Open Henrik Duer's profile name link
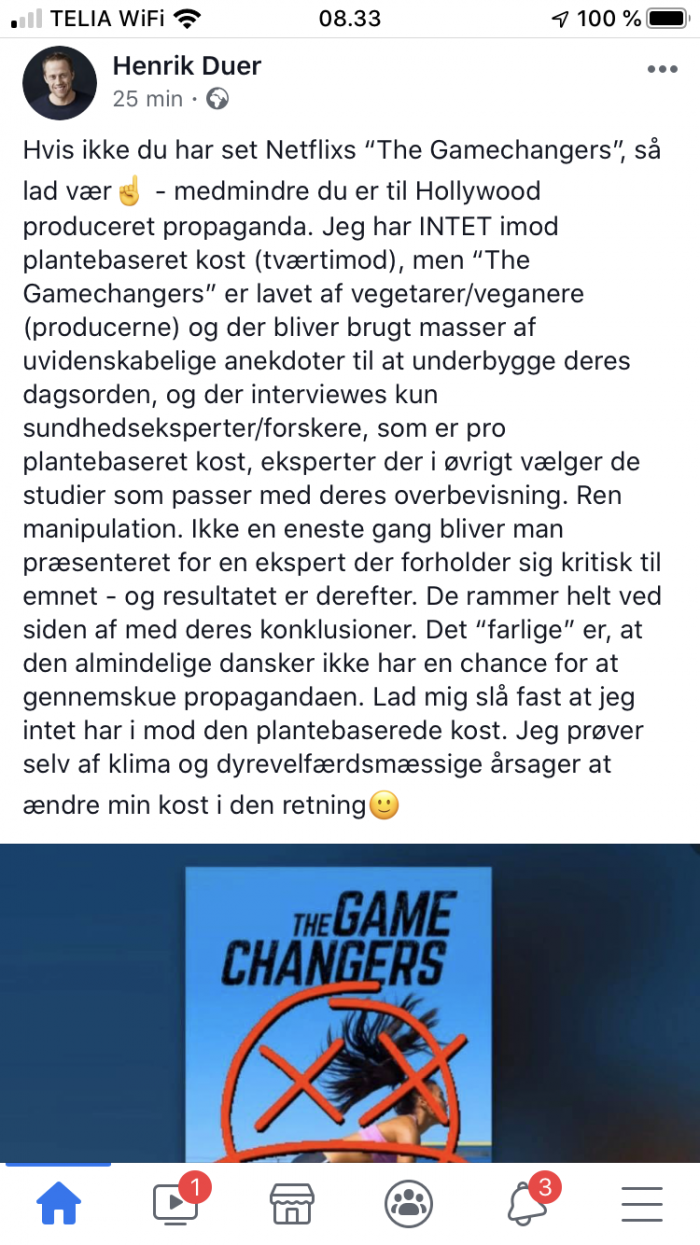 click(x=187, y=67)
